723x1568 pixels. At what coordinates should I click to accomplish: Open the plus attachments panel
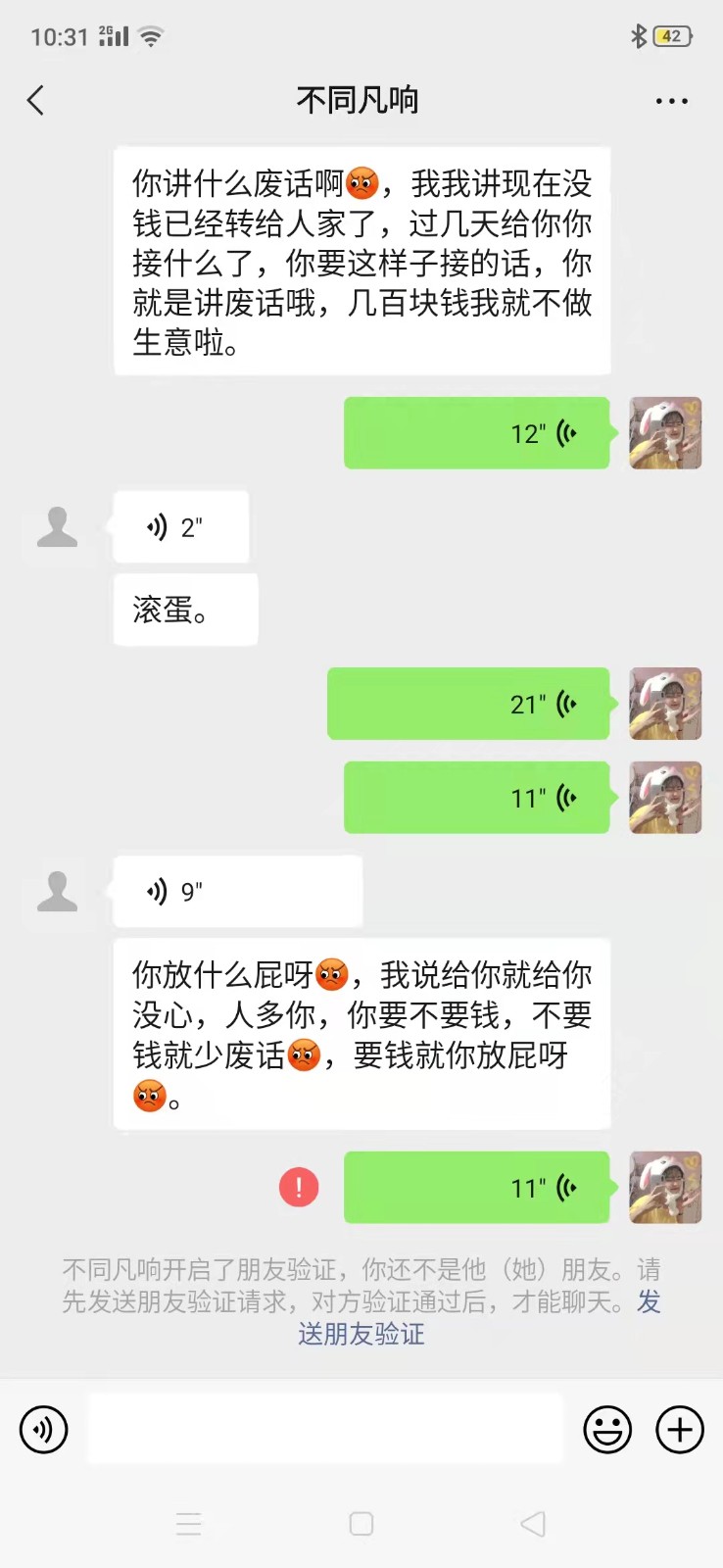679,1430
